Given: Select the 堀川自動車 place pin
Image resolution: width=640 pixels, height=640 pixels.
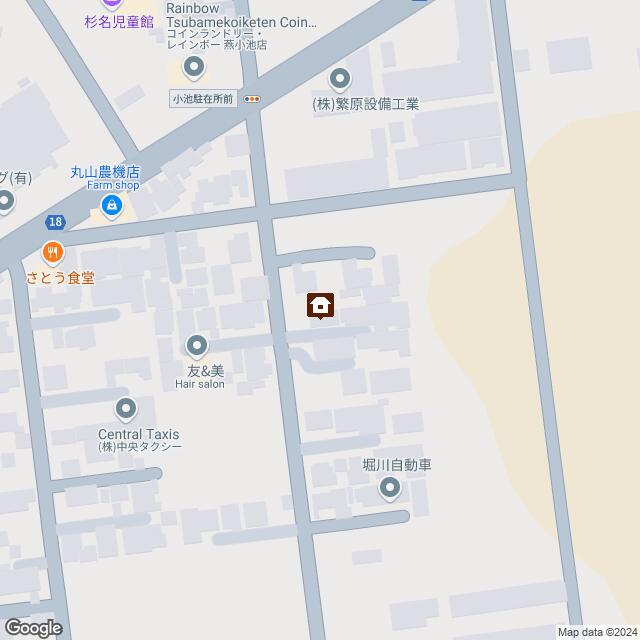Looking at the screenshot, I should click(x=390, y=489).
